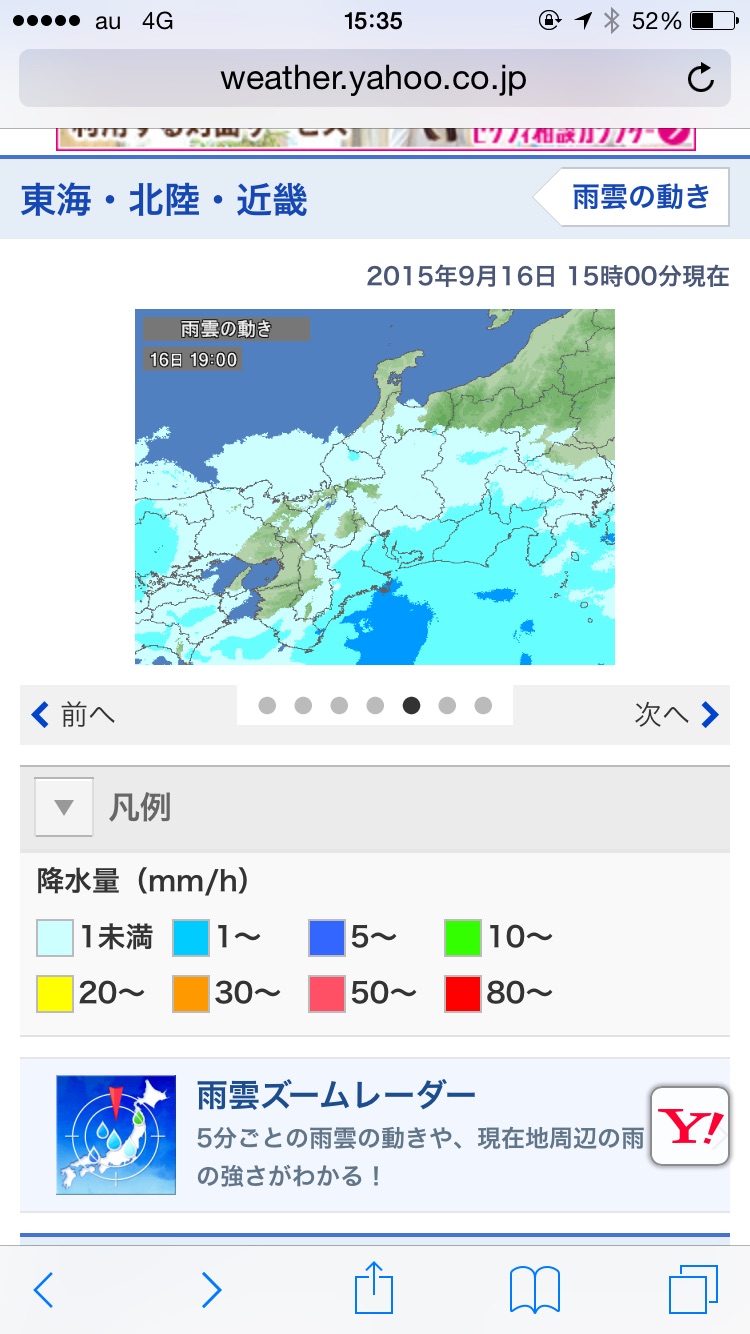Viewport: 750px width, 1334px height.
Task: Collapse the 凡例 legend section
Action: pos(65,807)
